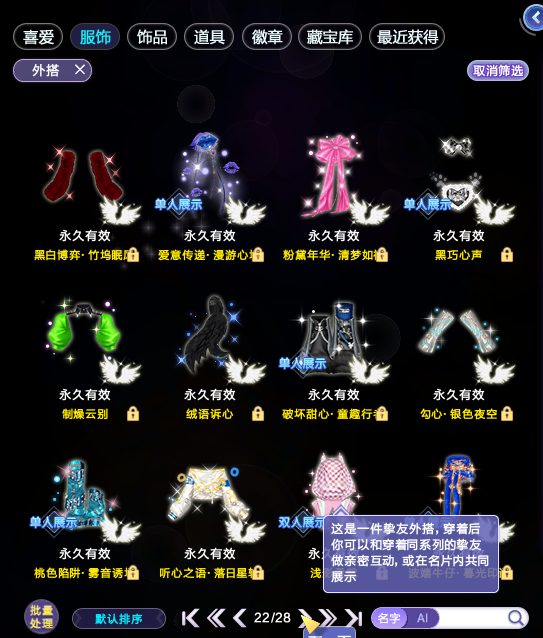Switch search mode to AI
Viewport: 543px width, 638px height.
422,618
